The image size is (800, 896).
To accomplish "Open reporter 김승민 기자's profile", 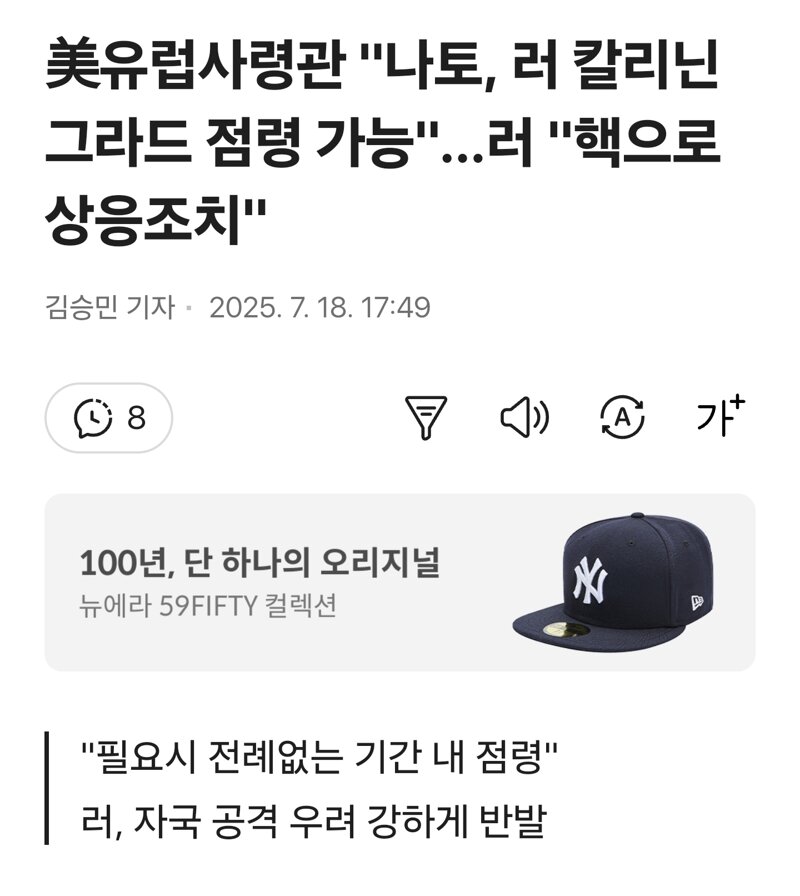I will (110, 307).
